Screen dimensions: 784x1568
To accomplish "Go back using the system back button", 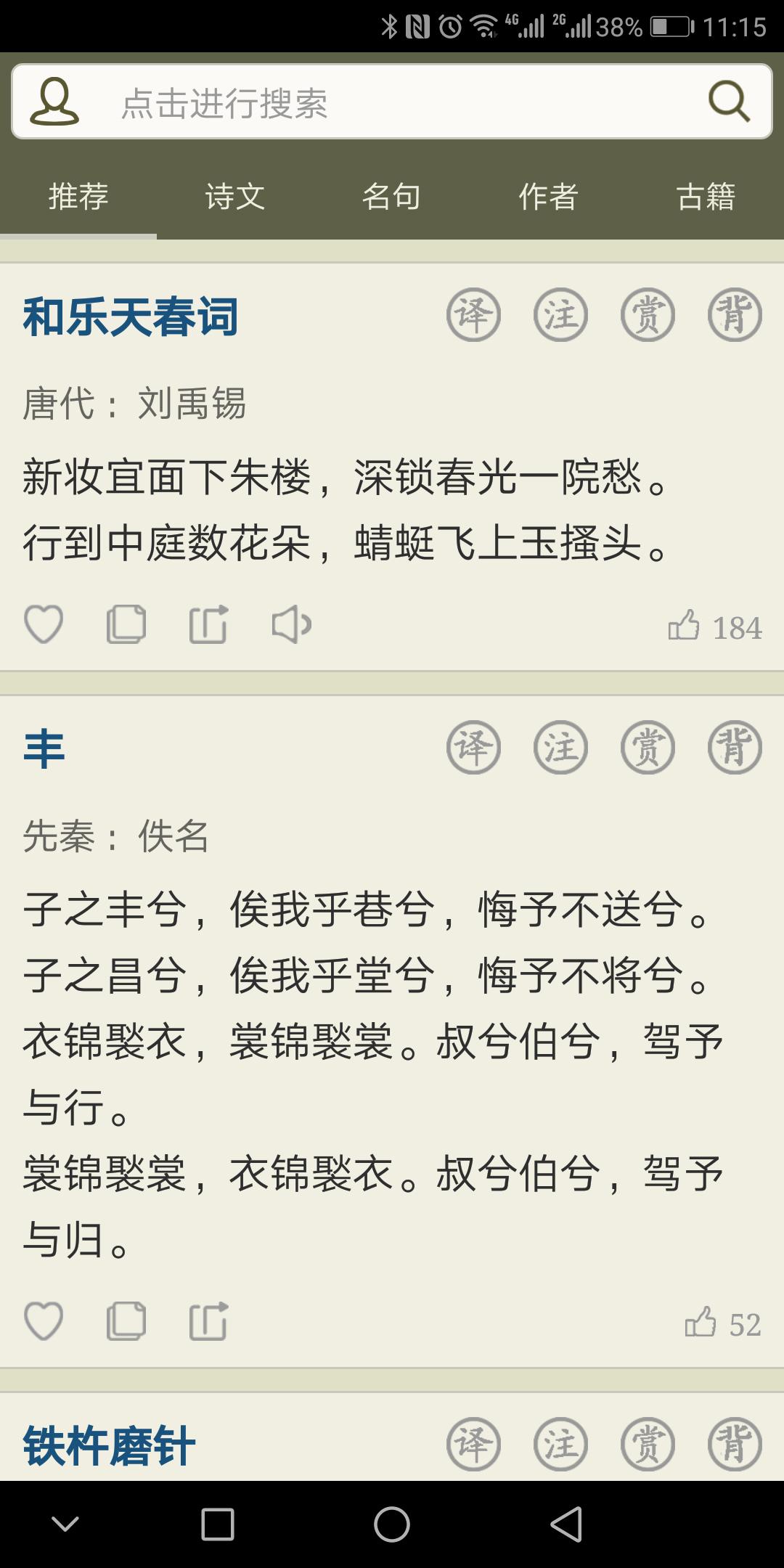I will pos(566,1524).
